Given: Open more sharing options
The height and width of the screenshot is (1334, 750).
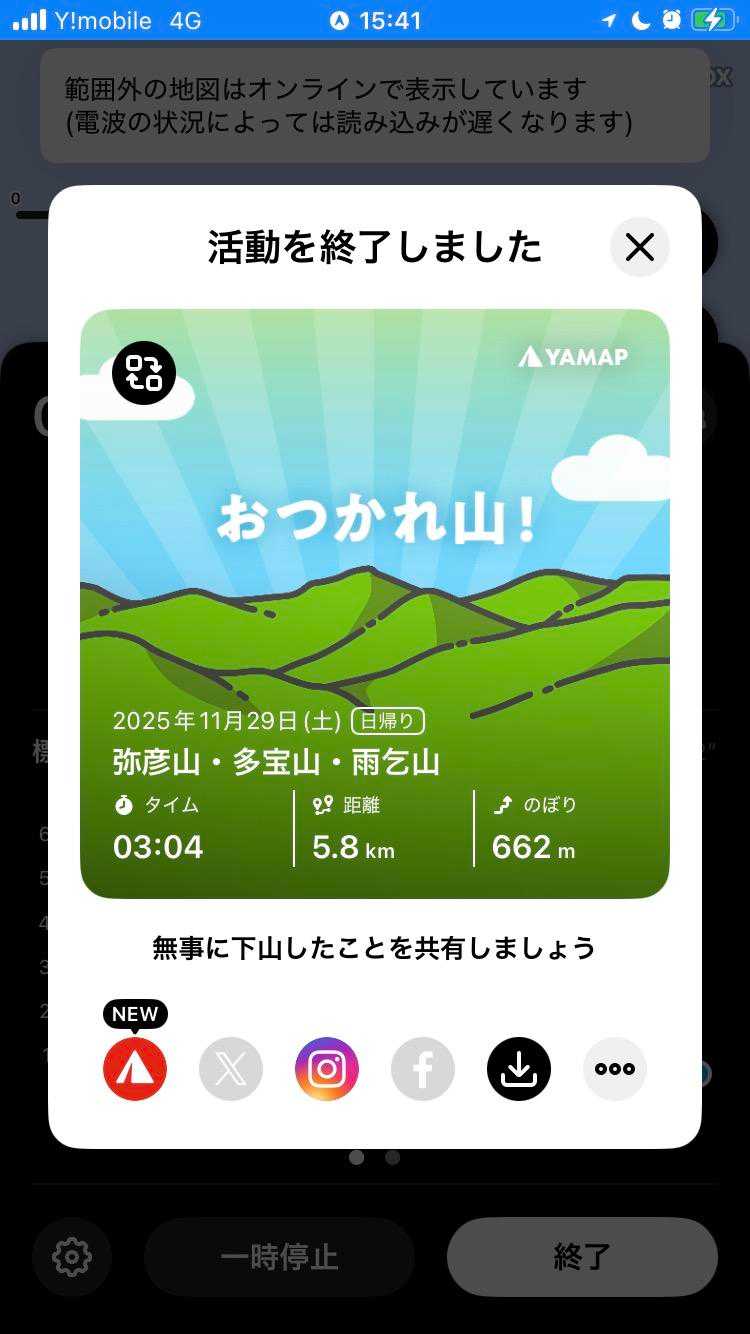Looking at the screenshot, I should (x=615, y=1069).
